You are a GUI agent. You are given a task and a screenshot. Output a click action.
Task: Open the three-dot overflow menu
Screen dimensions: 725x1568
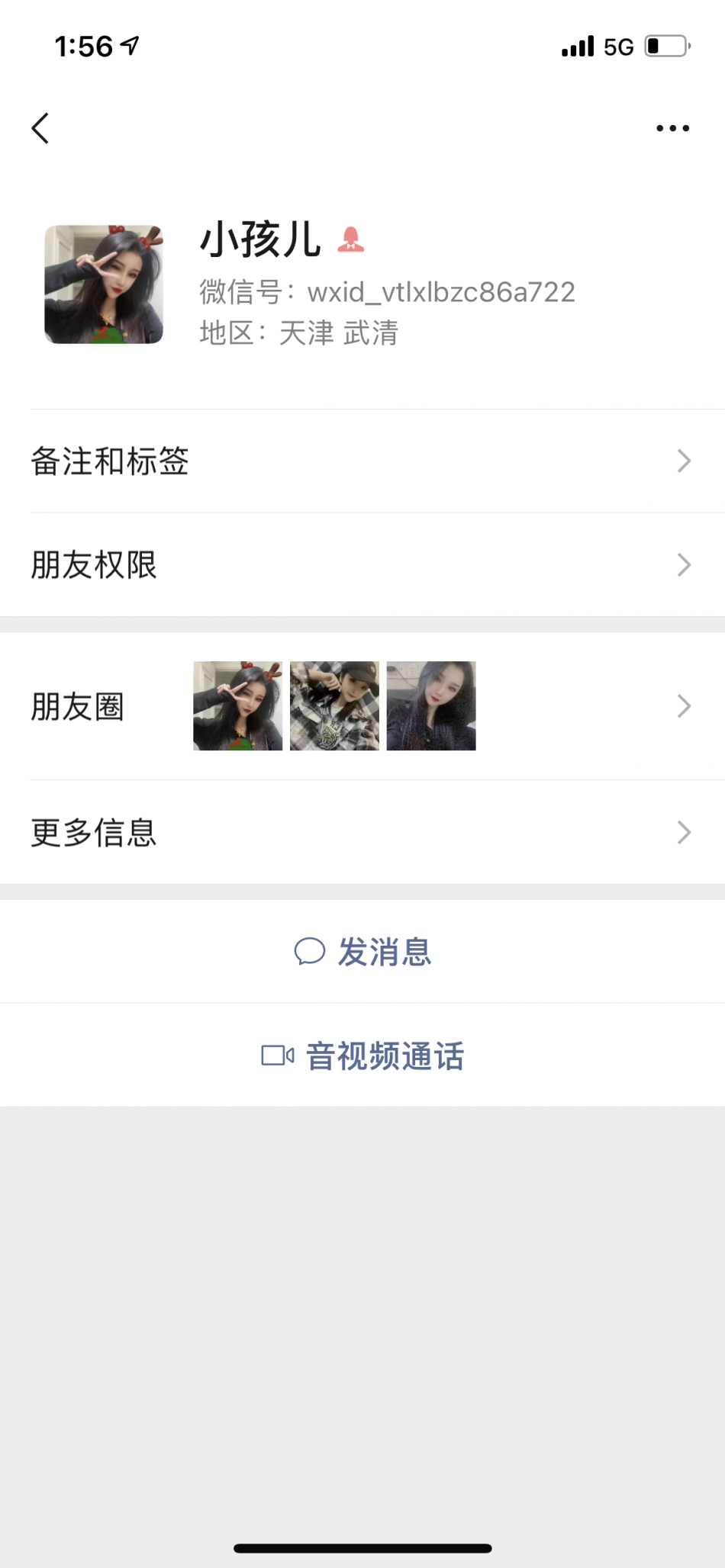672,128
